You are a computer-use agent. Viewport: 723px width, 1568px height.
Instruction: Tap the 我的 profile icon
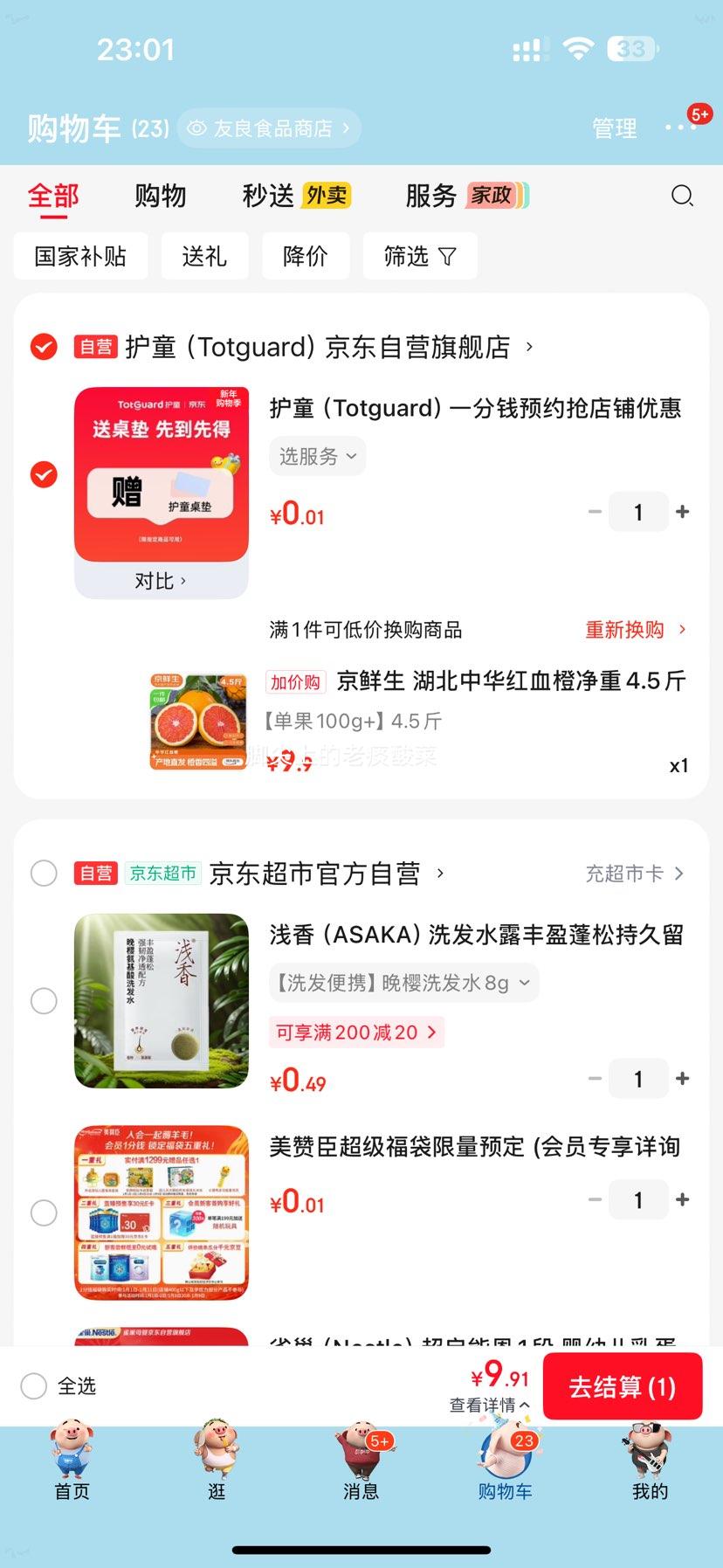[x=650, y=1454]
